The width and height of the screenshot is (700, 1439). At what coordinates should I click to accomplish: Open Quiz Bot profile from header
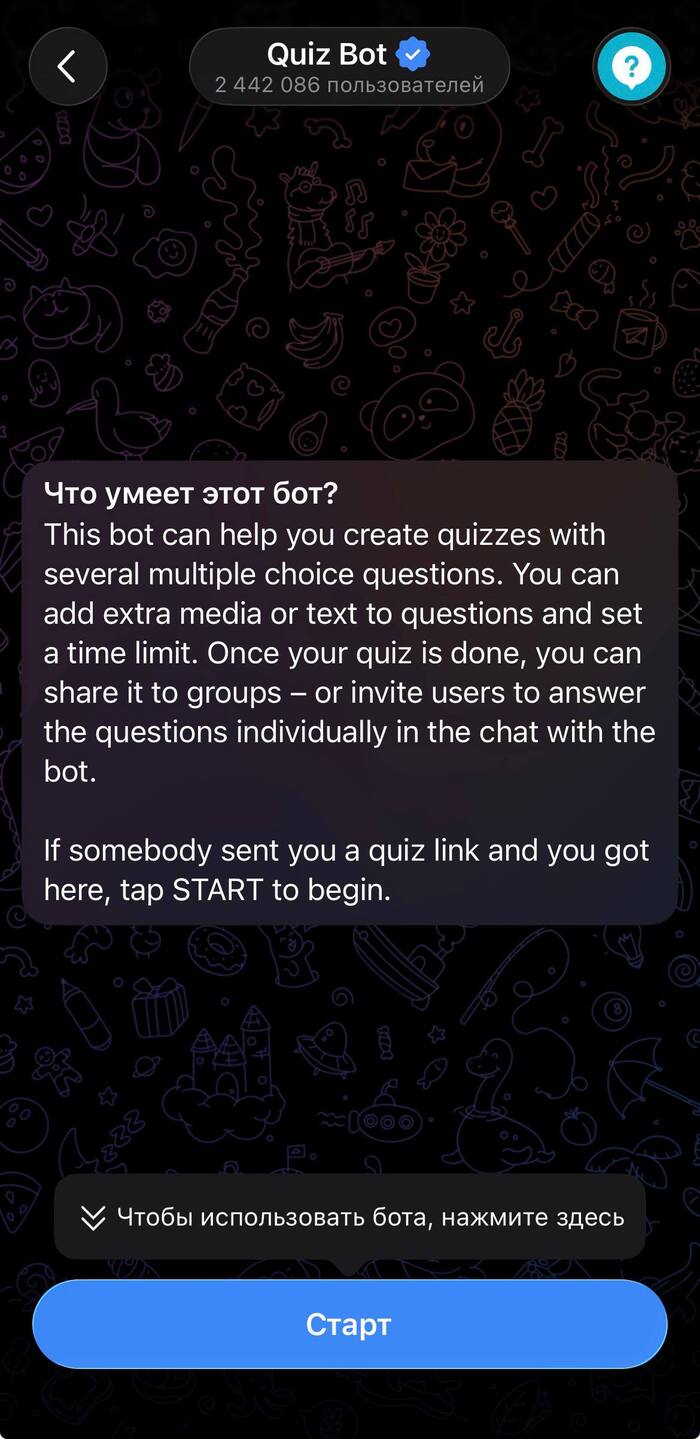click(x=349, y=67)
